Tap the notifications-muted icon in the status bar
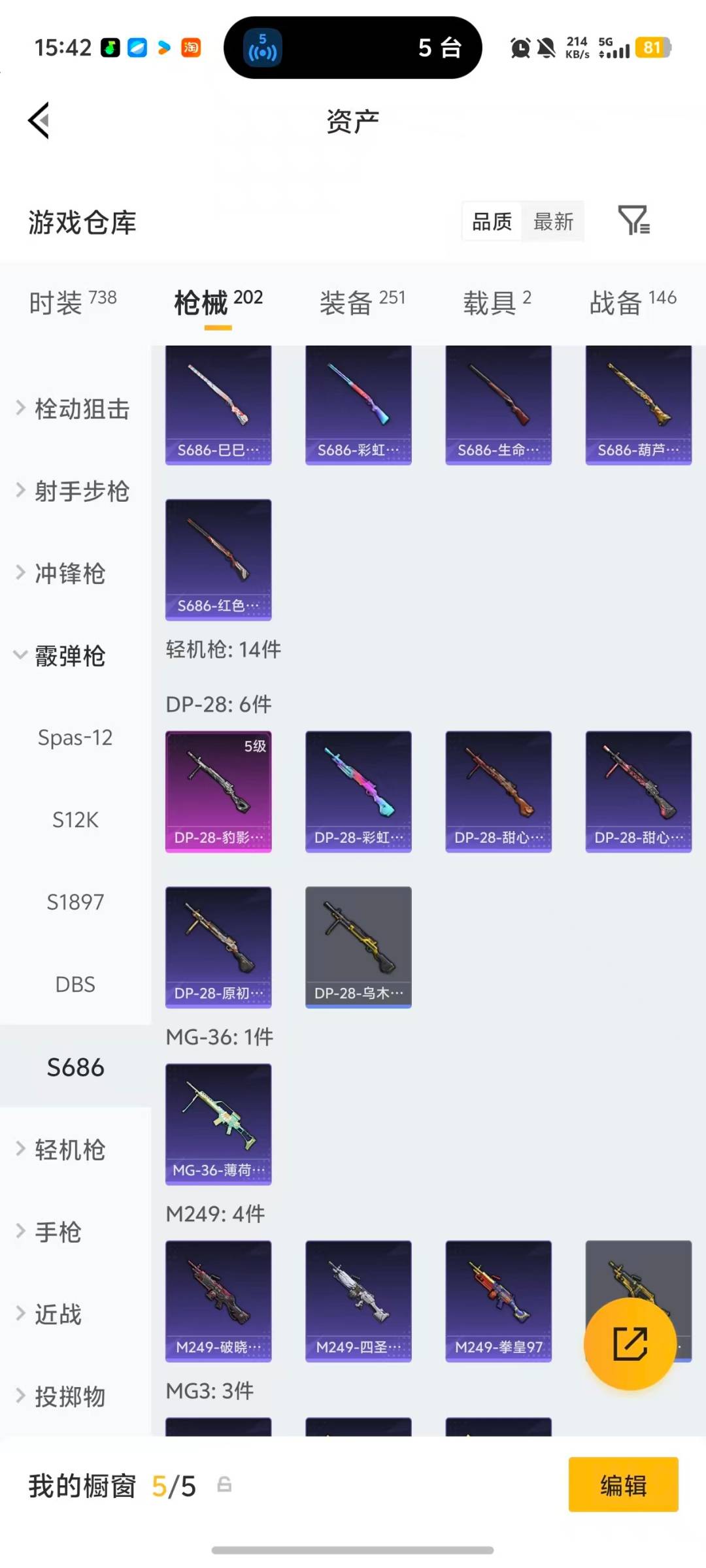The height and width of the screenshot is (1568, 706). tap(548, 48)
